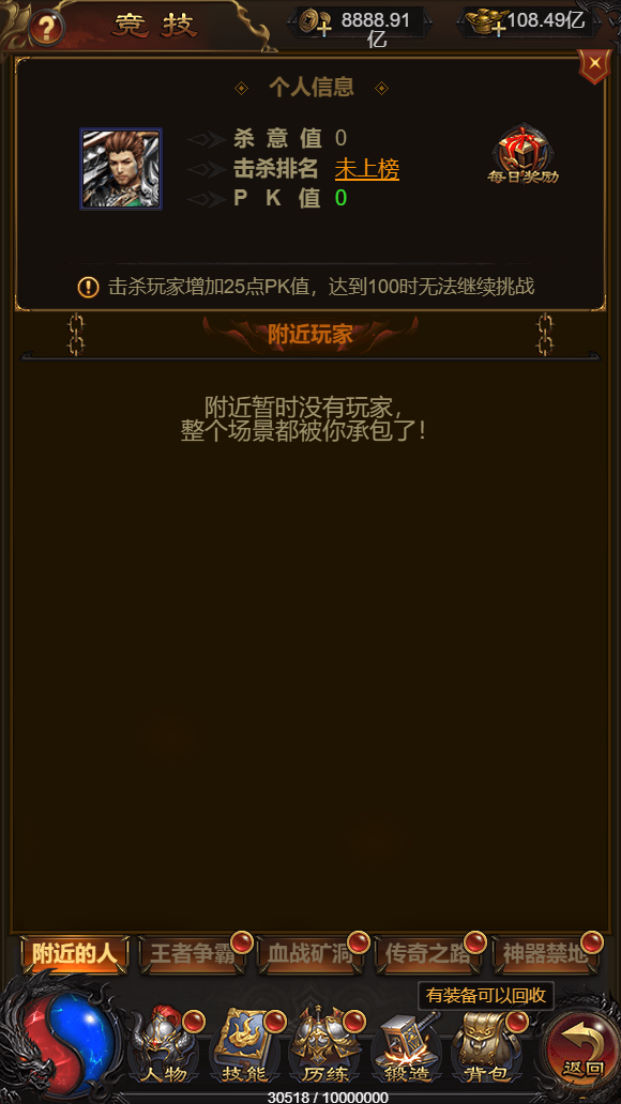Open the help question mark icon
This screenshot has height=1104, width=621.
(x=45, y=27)
